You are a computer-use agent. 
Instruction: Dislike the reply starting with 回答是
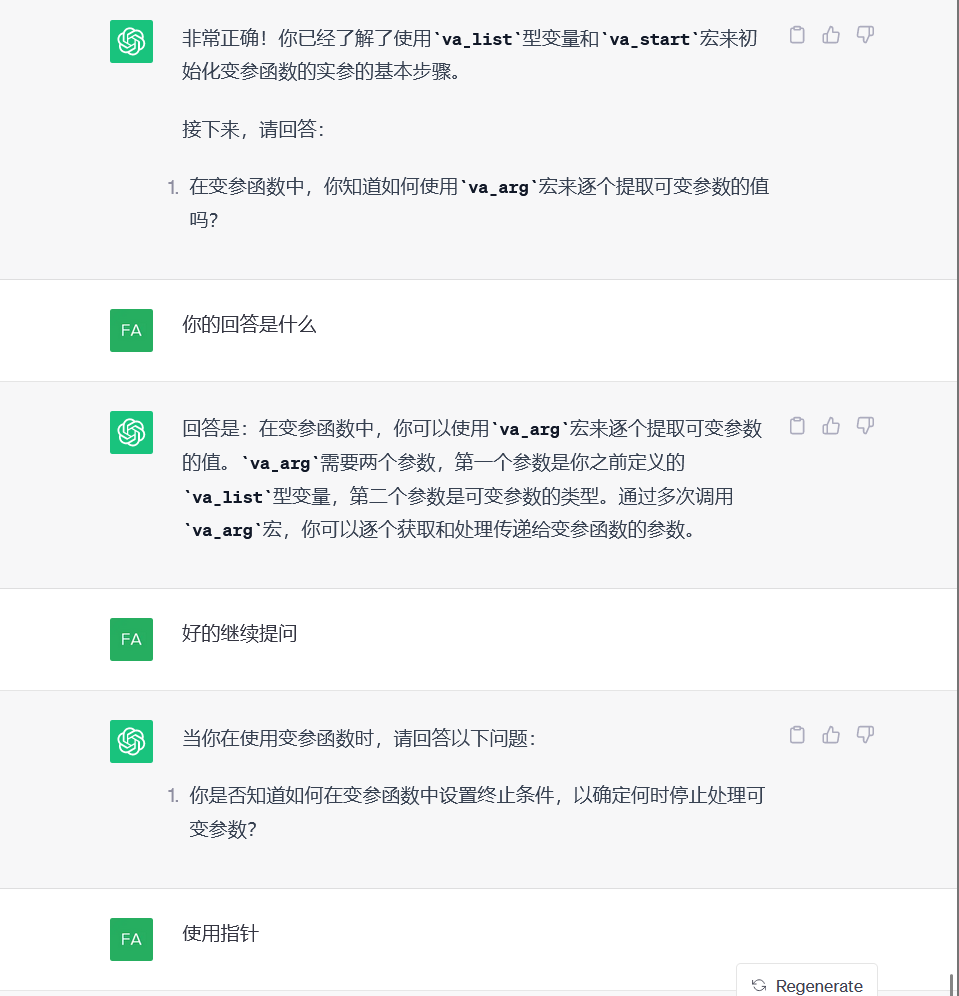pyautogui.click(x=866, y=426)
